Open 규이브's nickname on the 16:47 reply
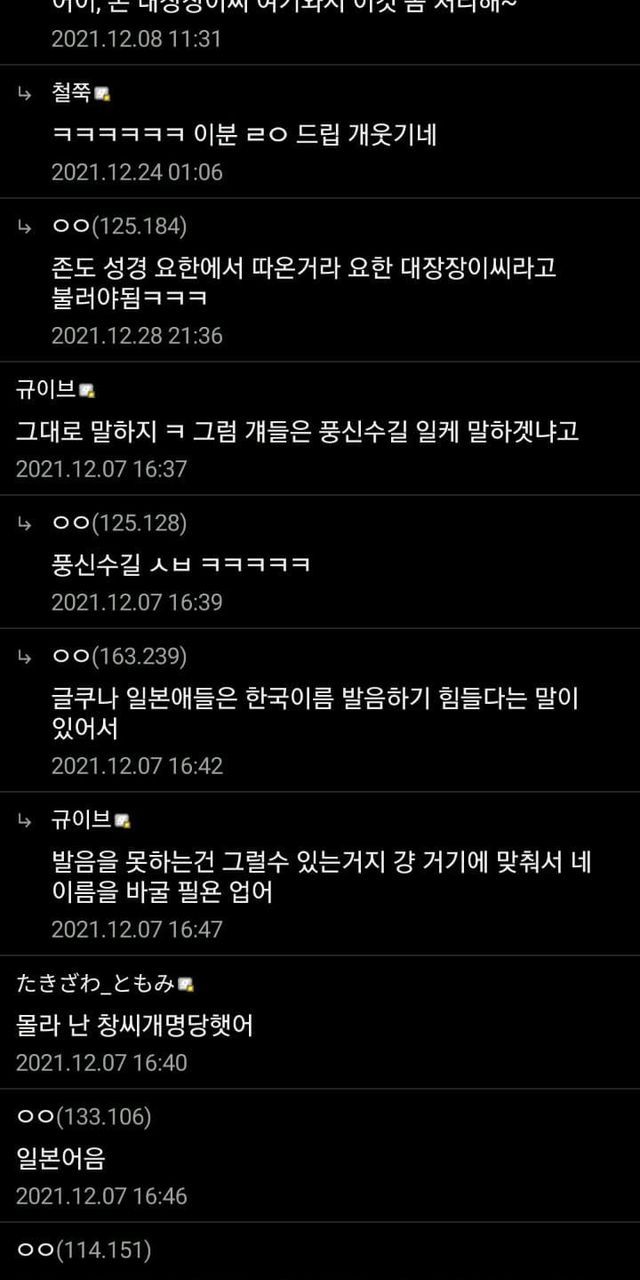Screen dimensions: 640x1280 coord(82,820)
